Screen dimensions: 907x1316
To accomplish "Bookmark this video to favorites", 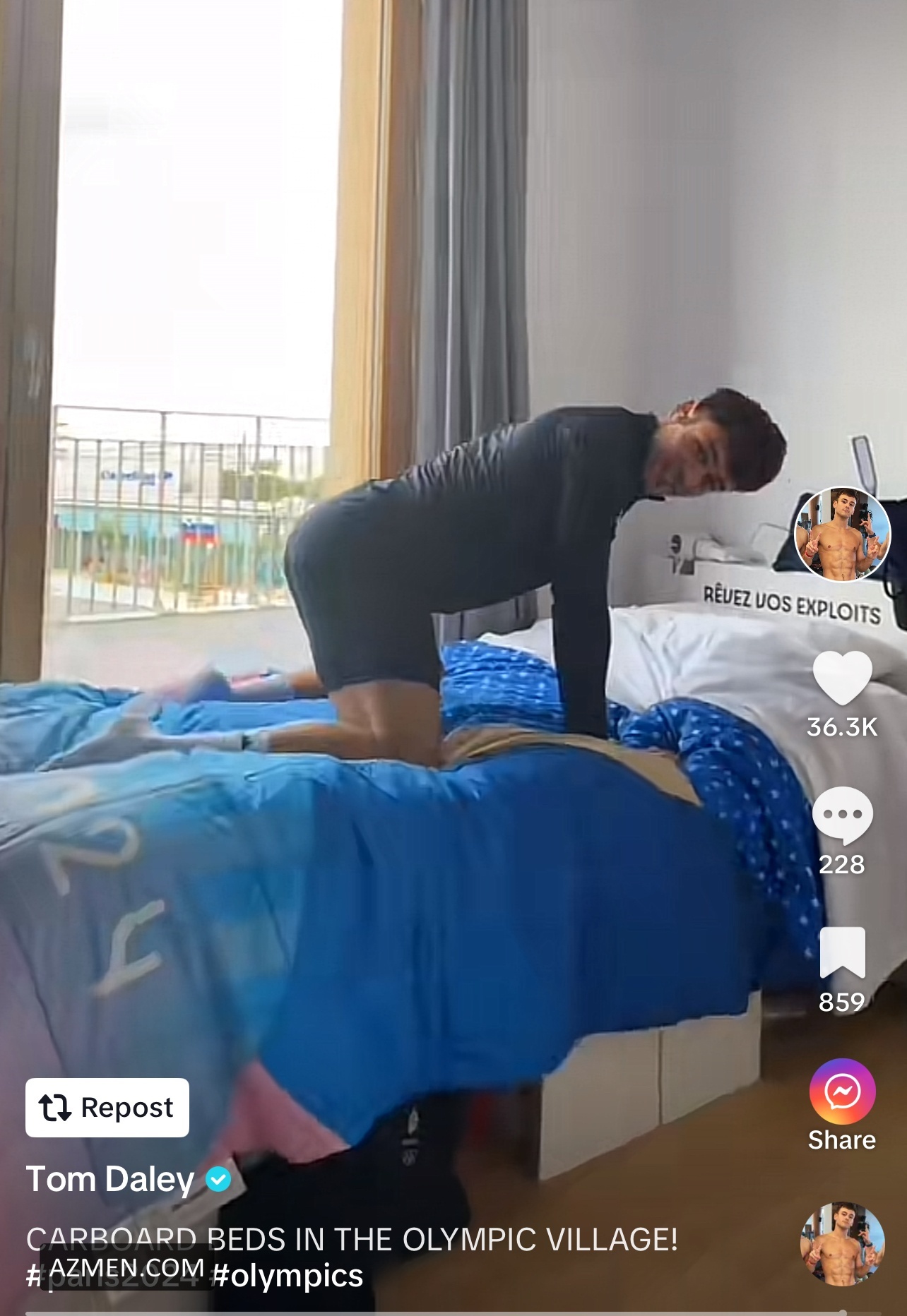I will pyautogui.click(x=842, y=952).
